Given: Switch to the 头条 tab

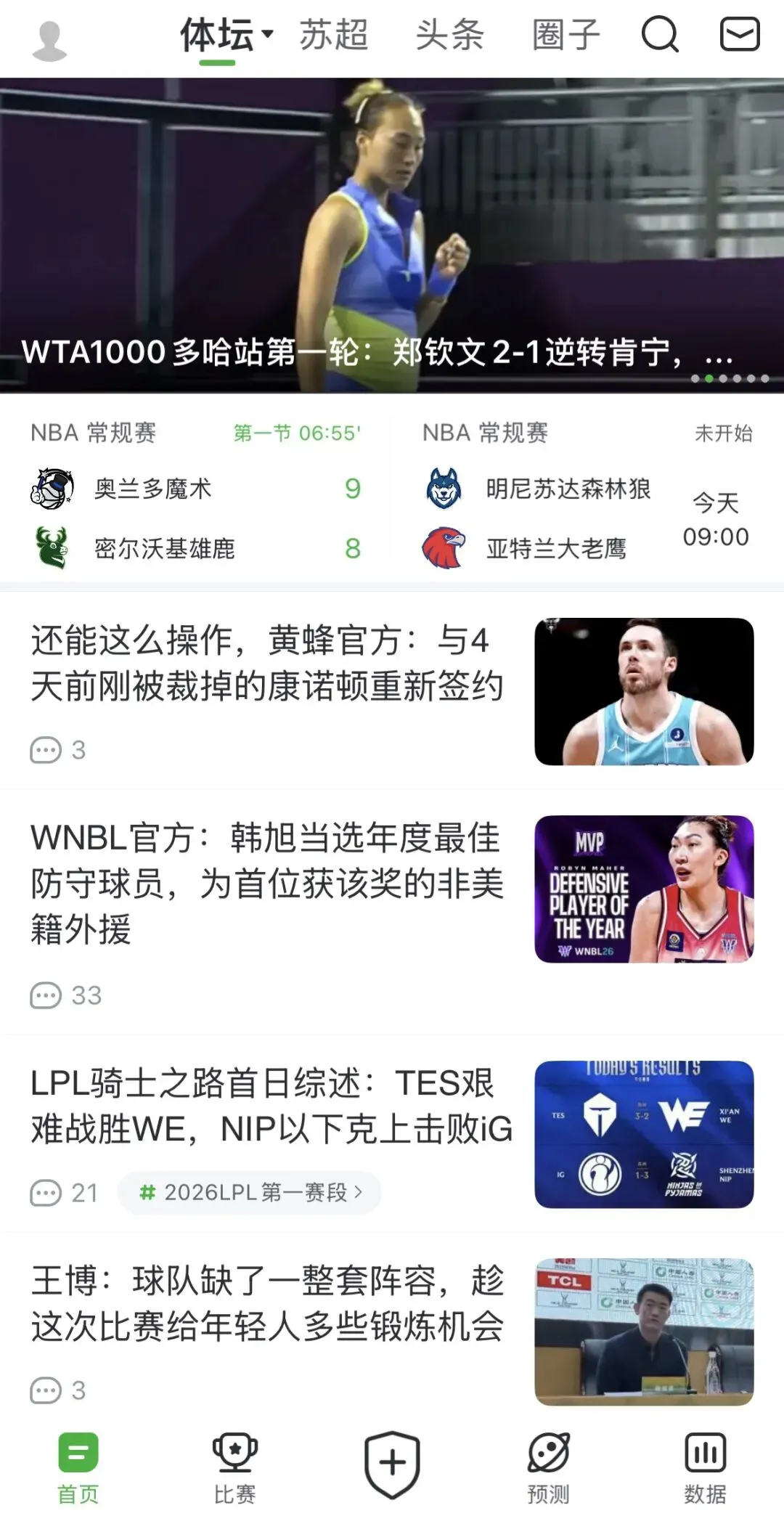Looking at the screenshot, I should [450, 36].
